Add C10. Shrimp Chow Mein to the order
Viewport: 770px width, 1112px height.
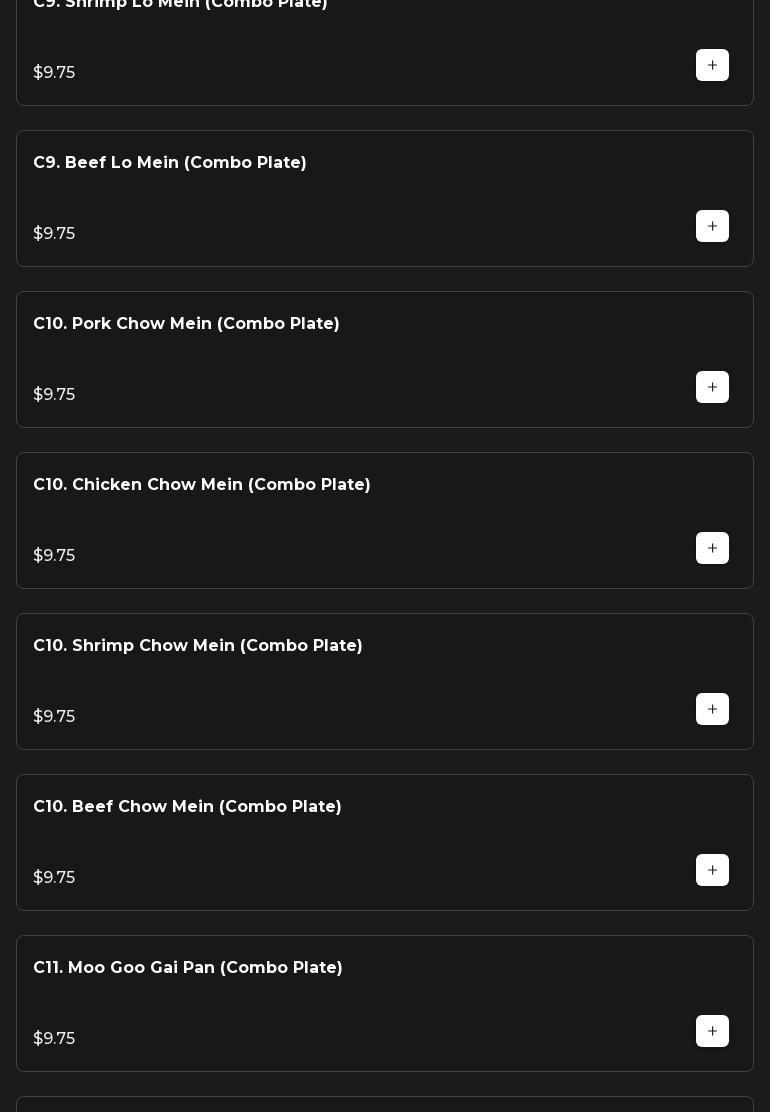tap(712, 710)
